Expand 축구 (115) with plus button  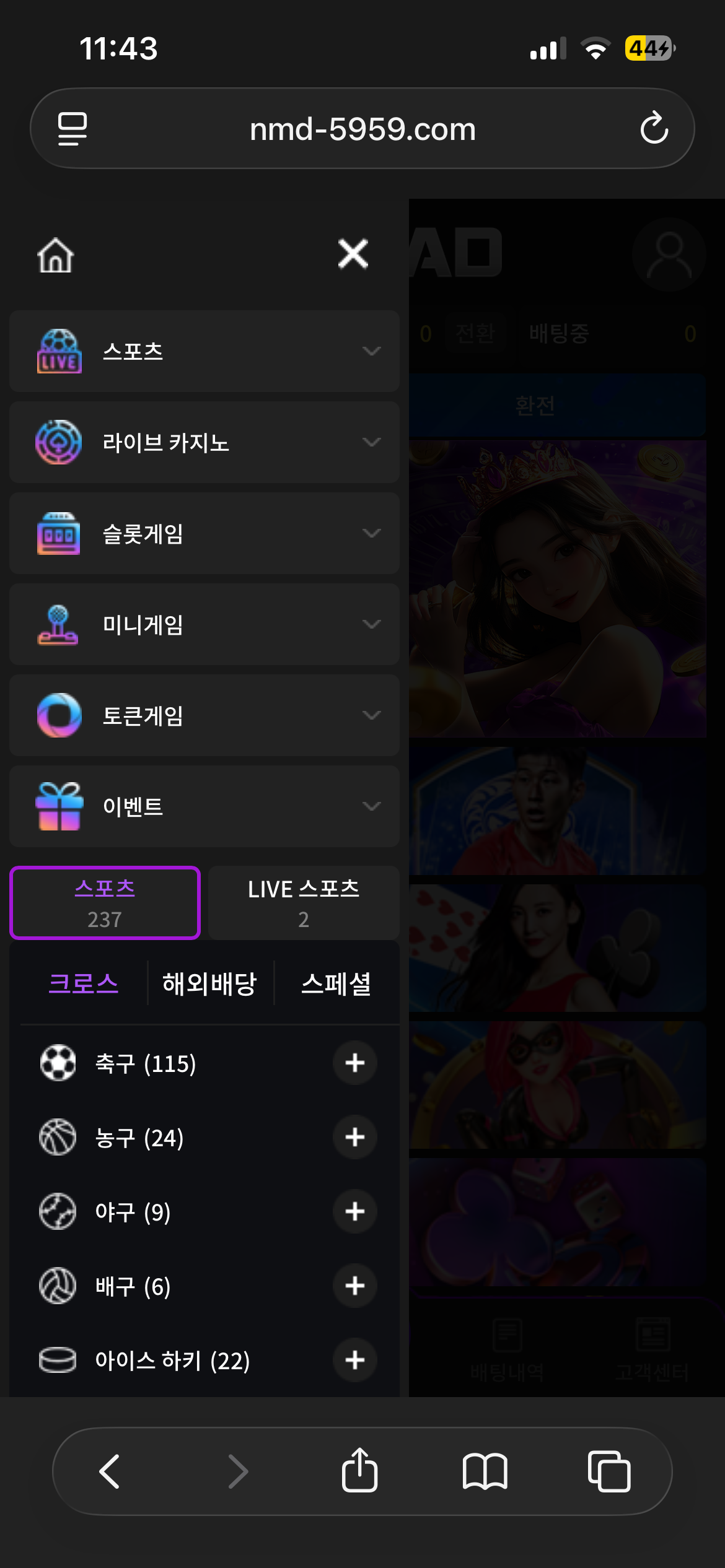(355, 1063)
